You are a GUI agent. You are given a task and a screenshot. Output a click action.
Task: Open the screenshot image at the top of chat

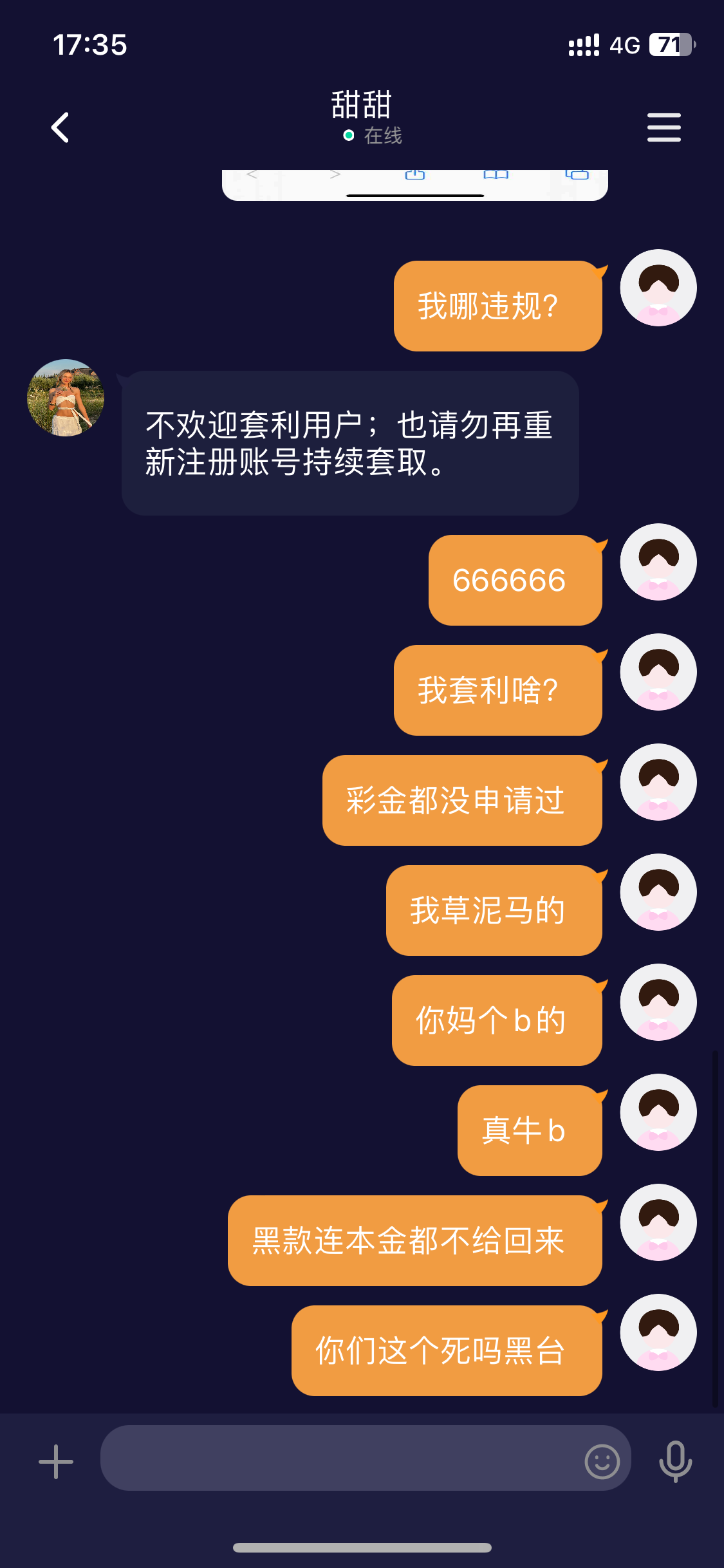point(414,183)
